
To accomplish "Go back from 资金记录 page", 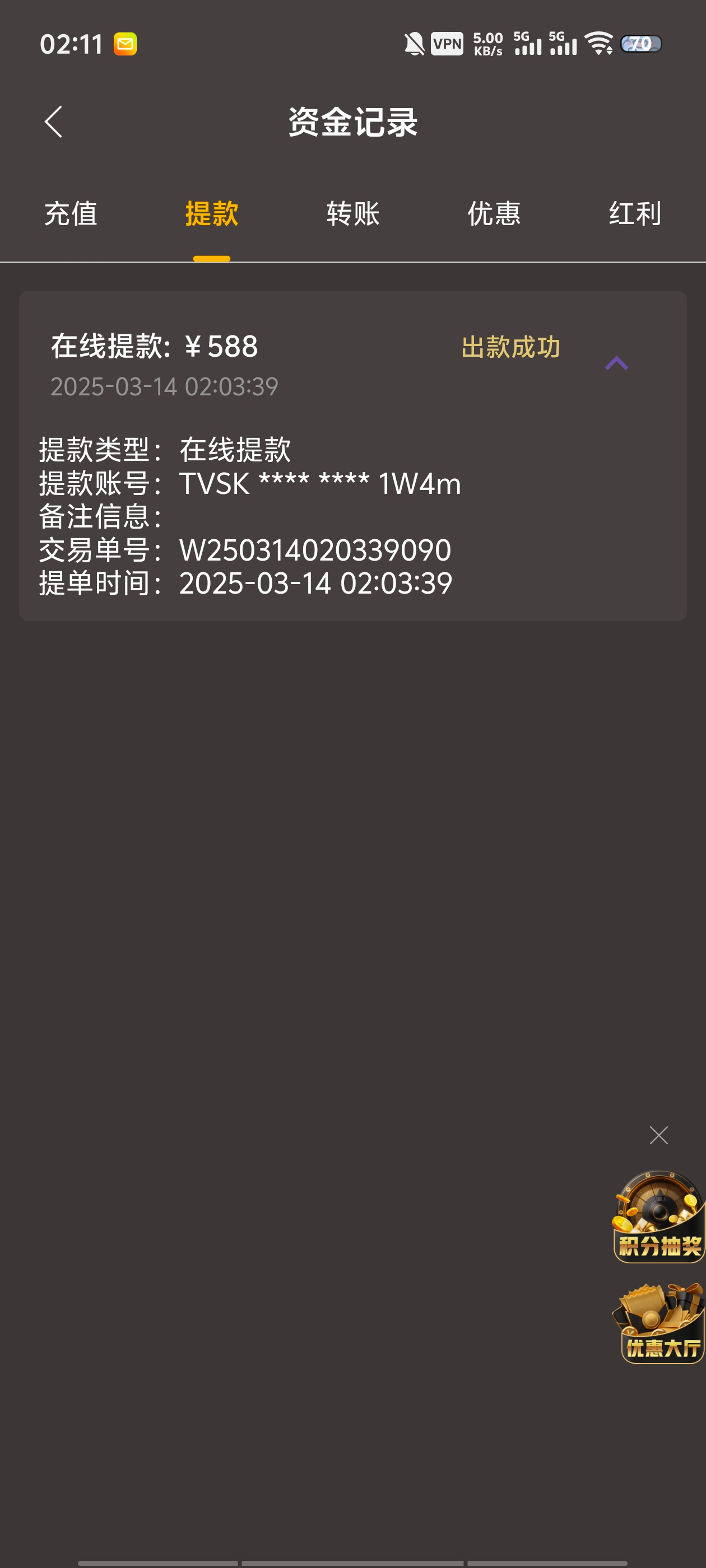I will pyautogui.click(x=54, y=122).
